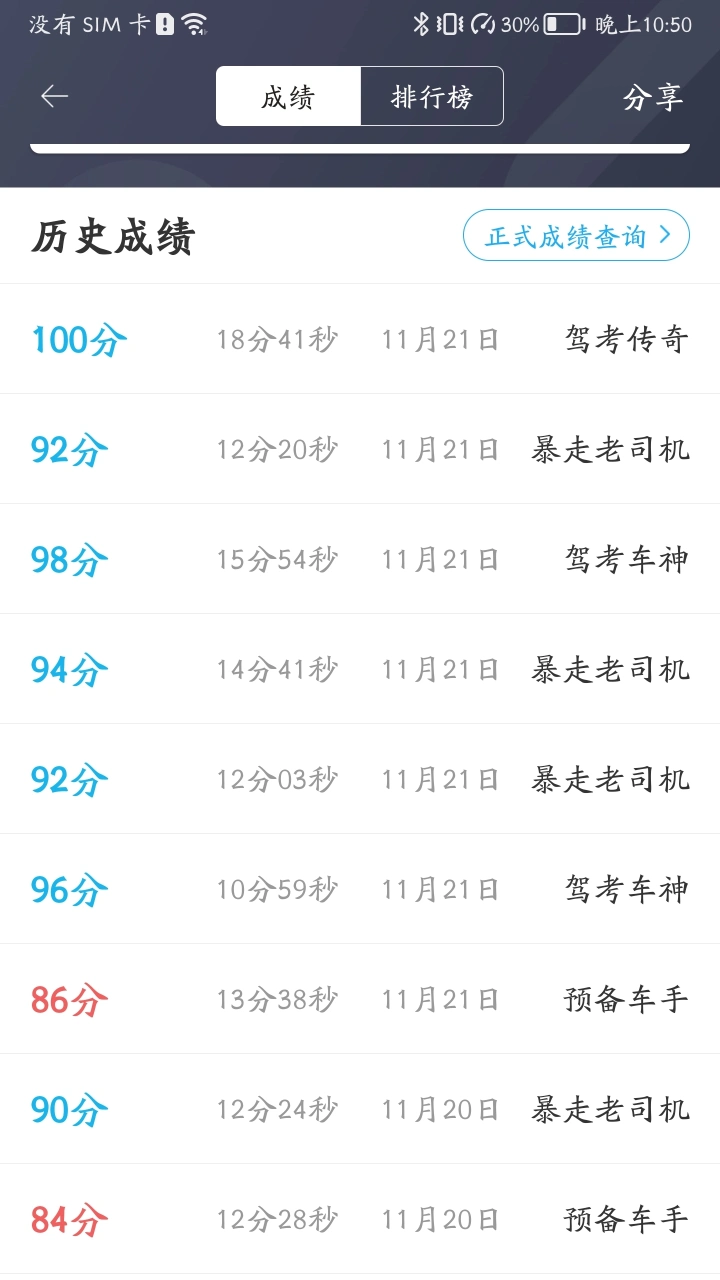
Task: Tap 分享 to share the results
Action: [653, 97]
